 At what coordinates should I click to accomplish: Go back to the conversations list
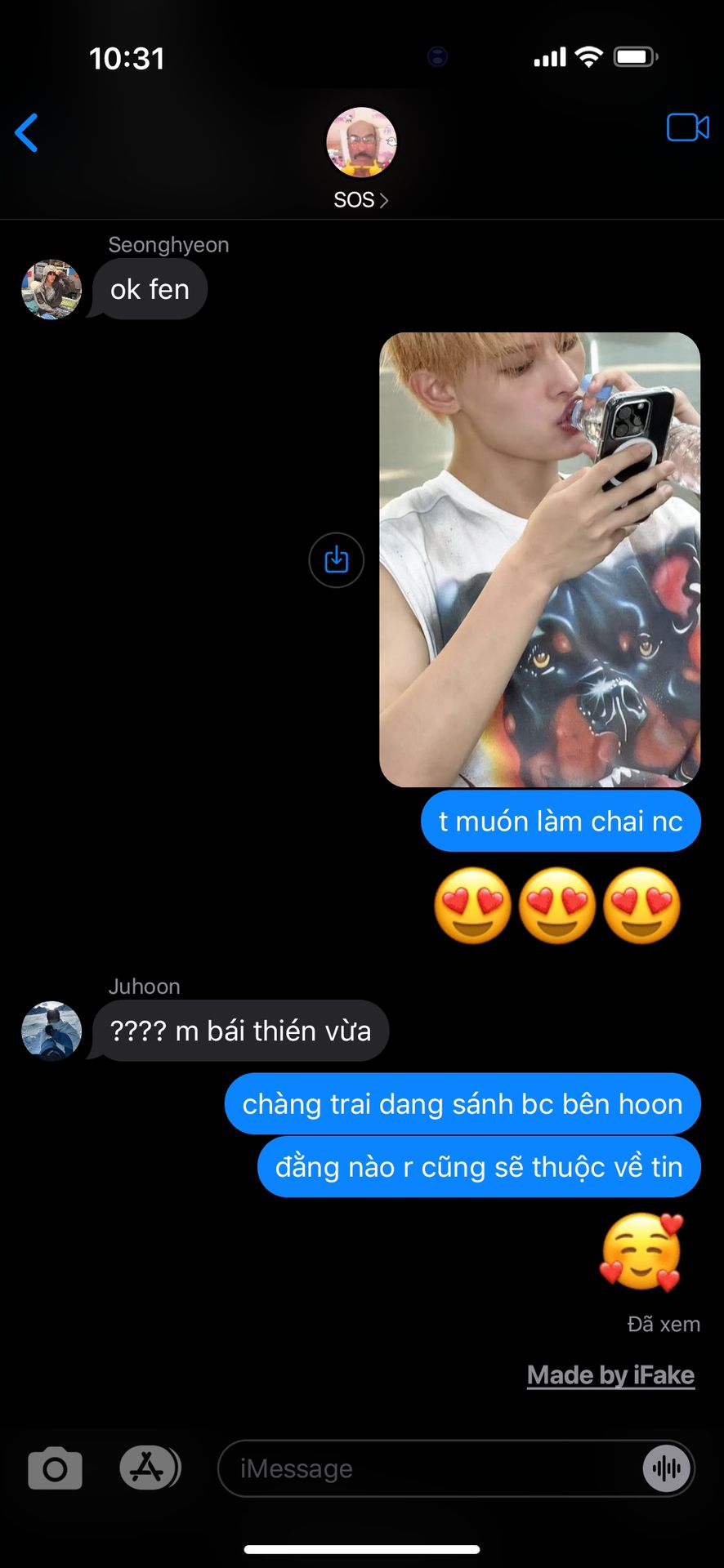click(27, 132)
